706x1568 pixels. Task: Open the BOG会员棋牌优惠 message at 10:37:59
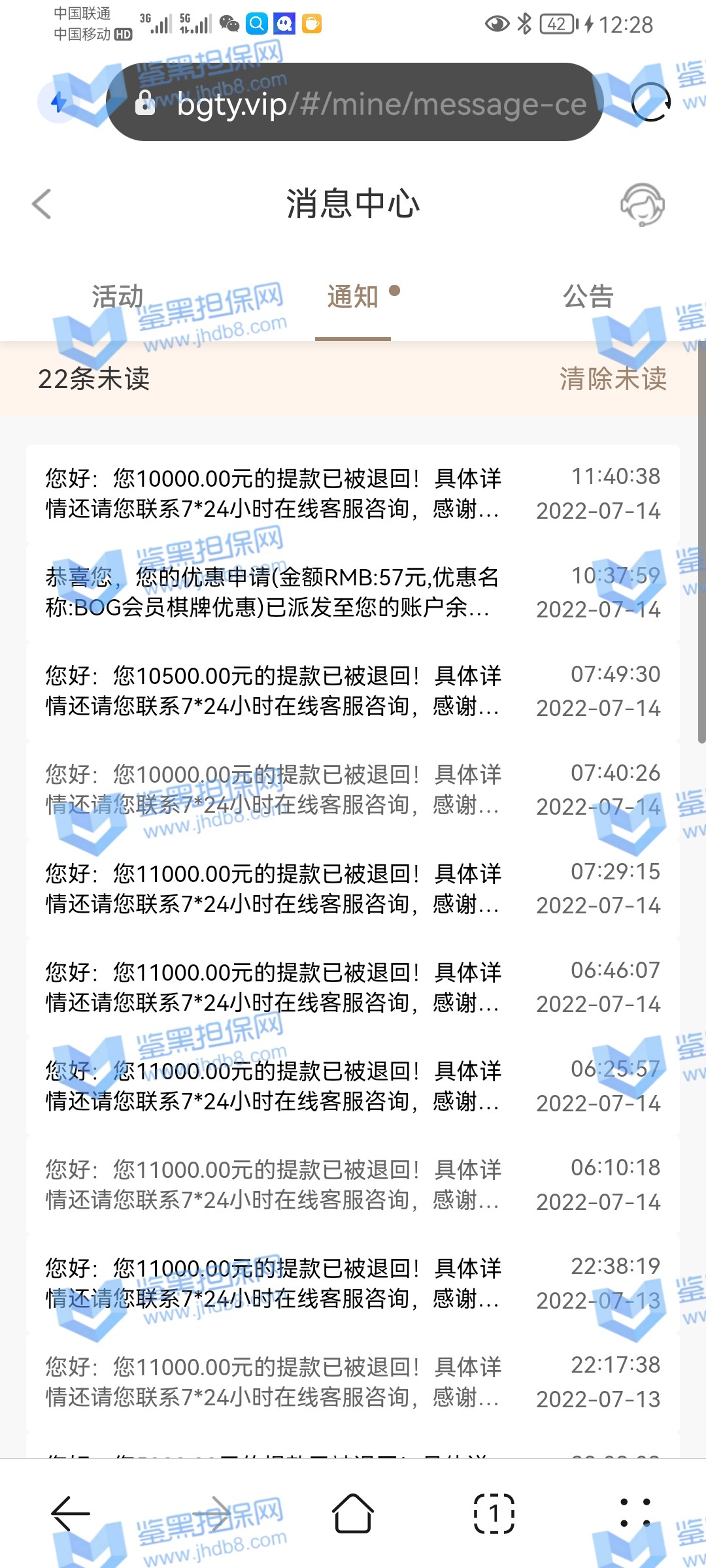[353, 593]
